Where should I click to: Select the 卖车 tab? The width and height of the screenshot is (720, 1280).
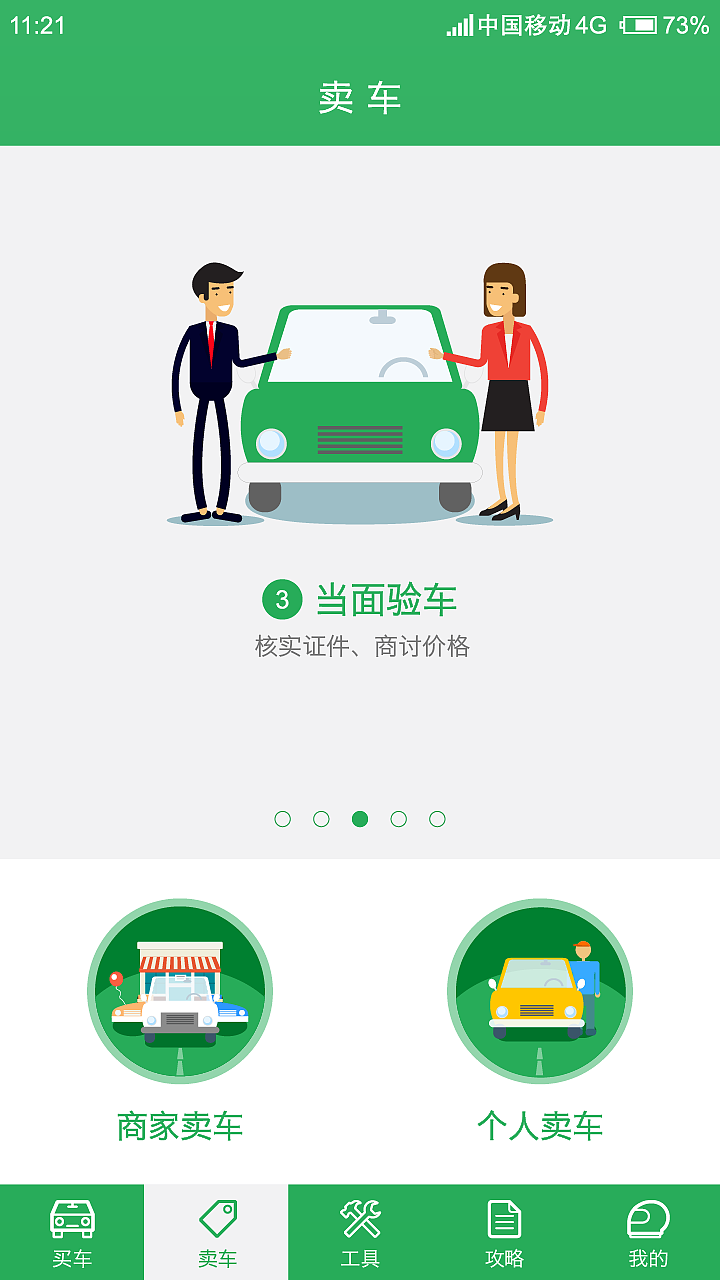pyautogui.click(x=216, y=1232)
